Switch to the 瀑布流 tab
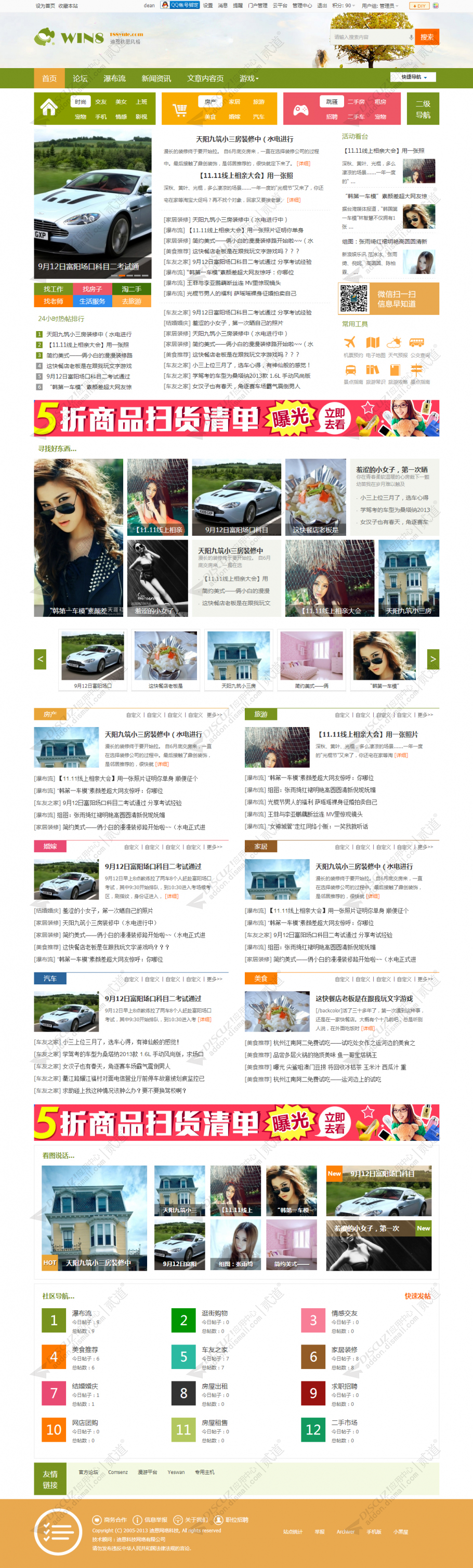The width and height of the screenshot is (473, 1568). point(114,78)
